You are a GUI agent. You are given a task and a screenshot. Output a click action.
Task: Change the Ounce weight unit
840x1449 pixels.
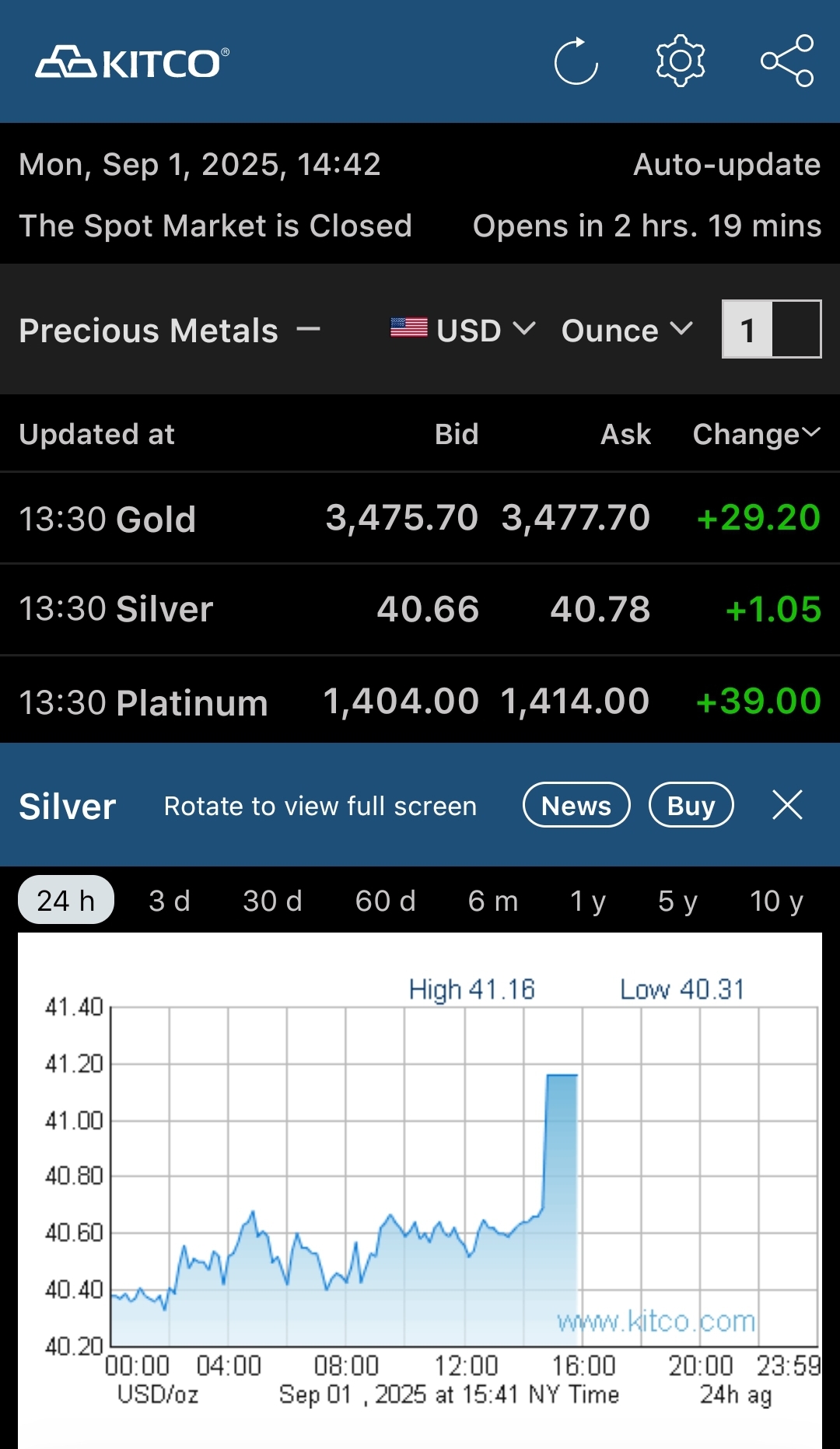click(627, 330)
